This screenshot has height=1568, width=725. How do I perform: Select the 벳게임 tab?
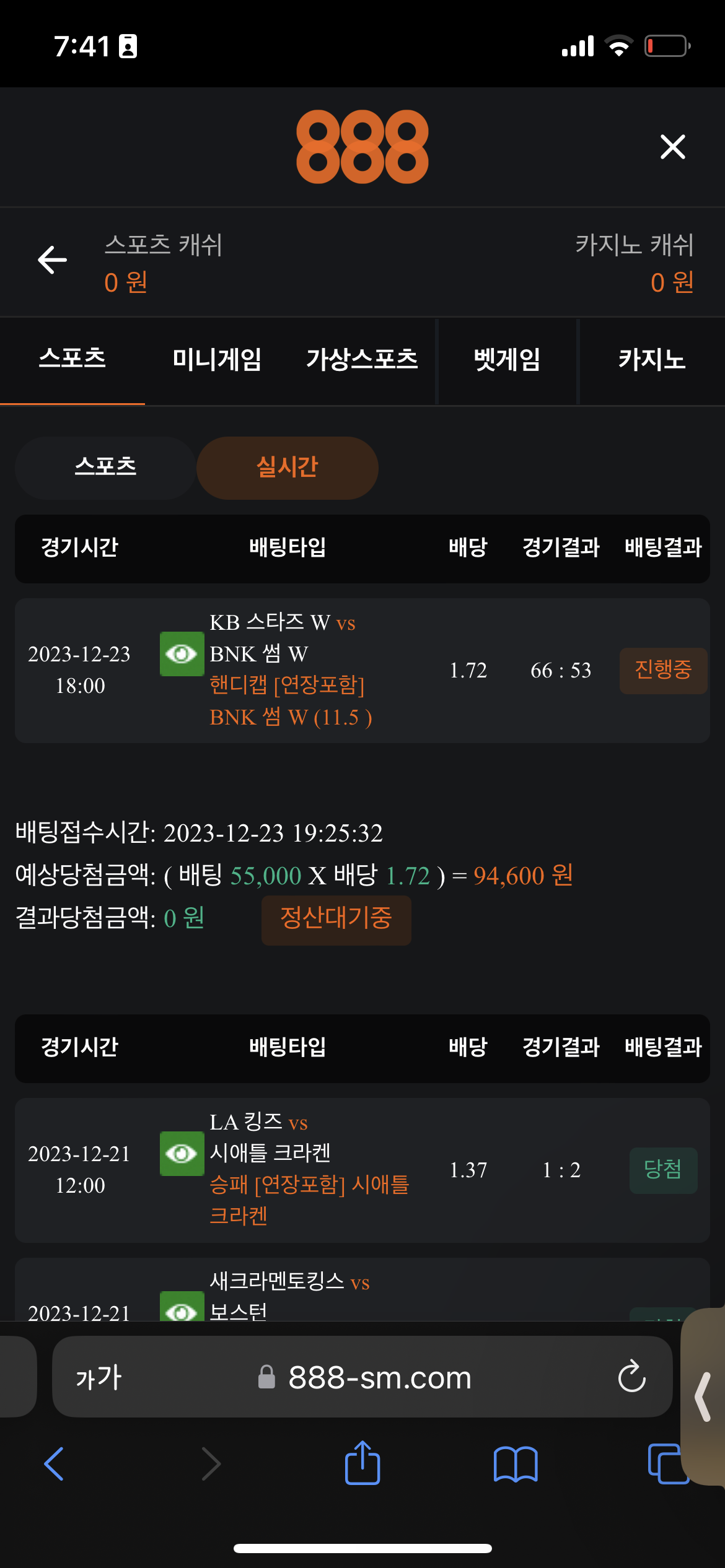[507, 360]
